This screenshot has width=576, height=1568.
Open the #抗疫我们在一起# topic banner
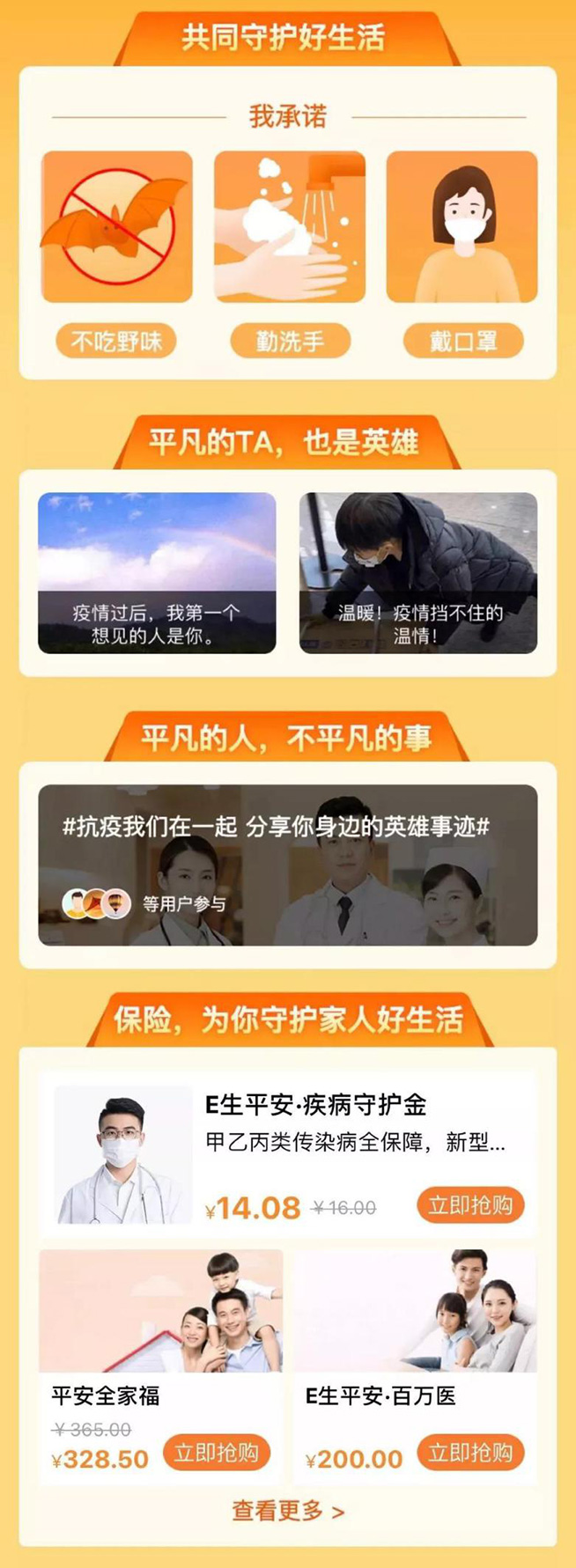[287, 864]
